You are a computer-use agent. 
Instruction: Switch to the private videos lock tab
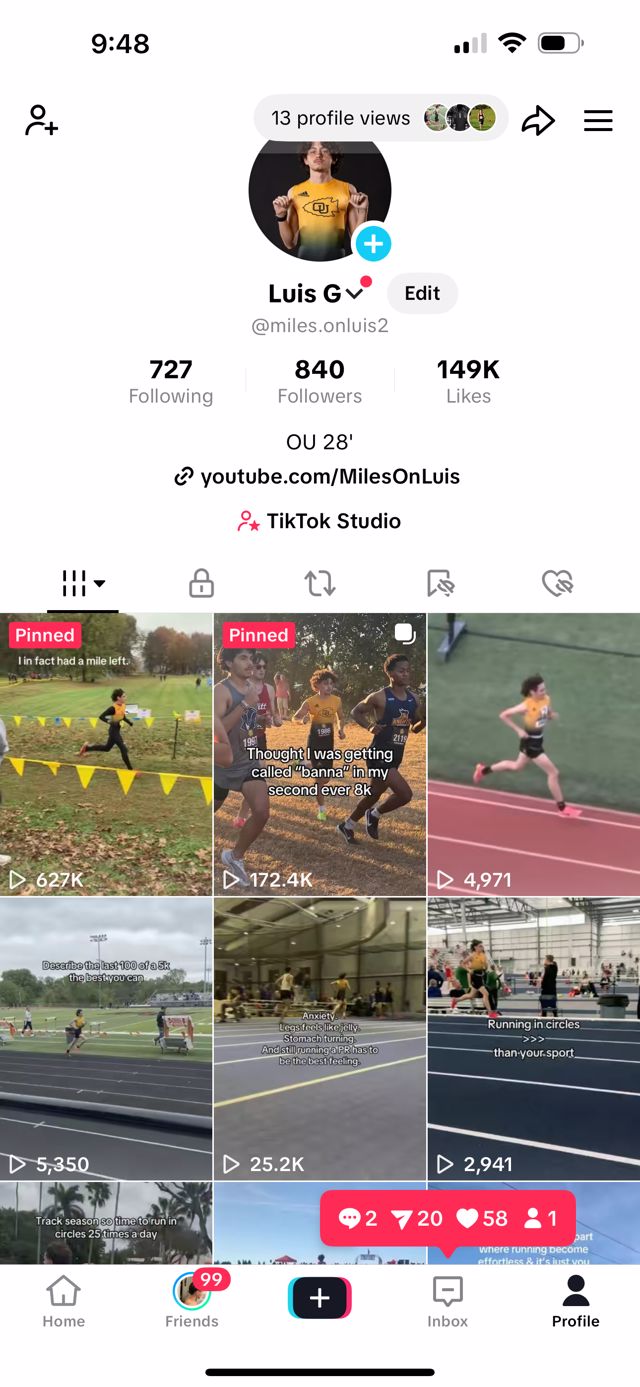point(201,583)
